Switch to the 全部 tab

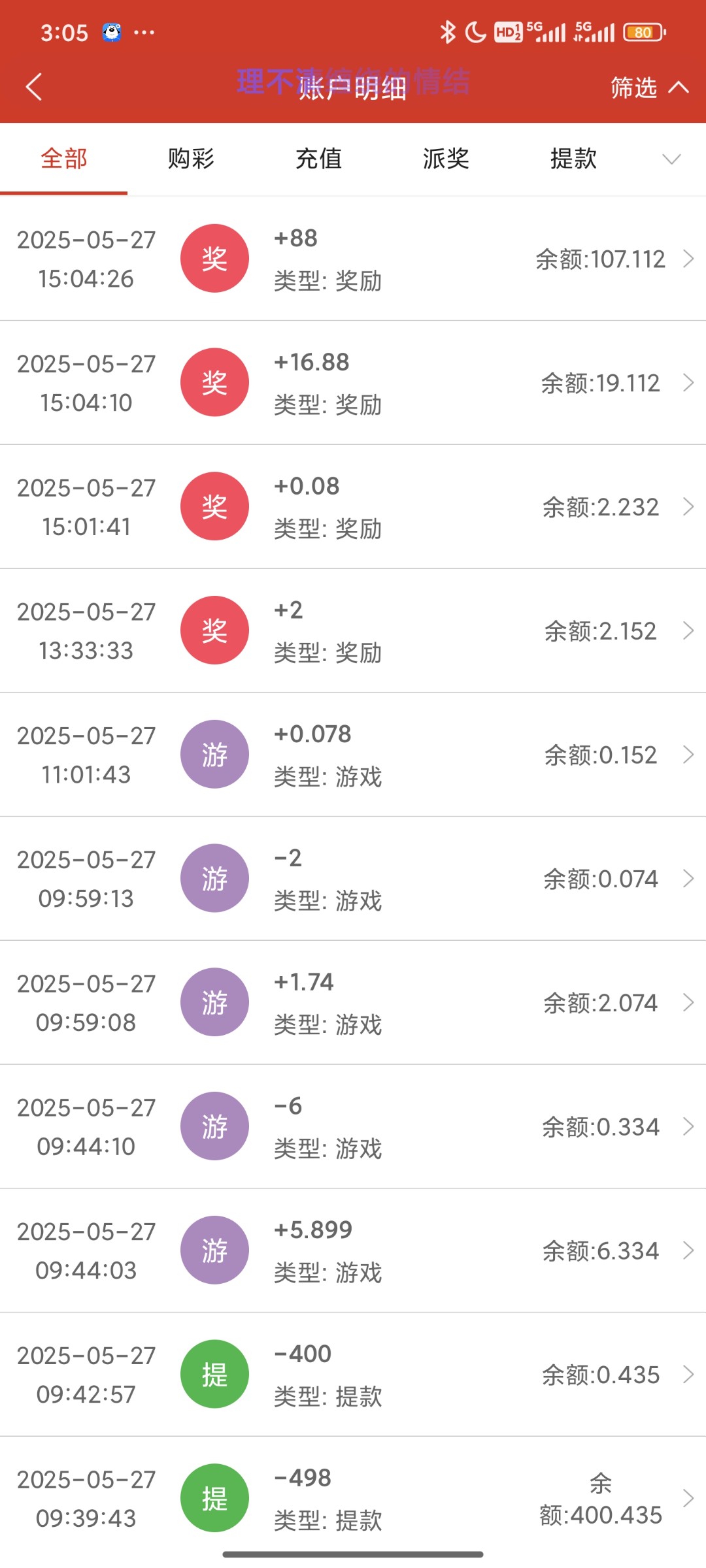[x=63, y=159]
